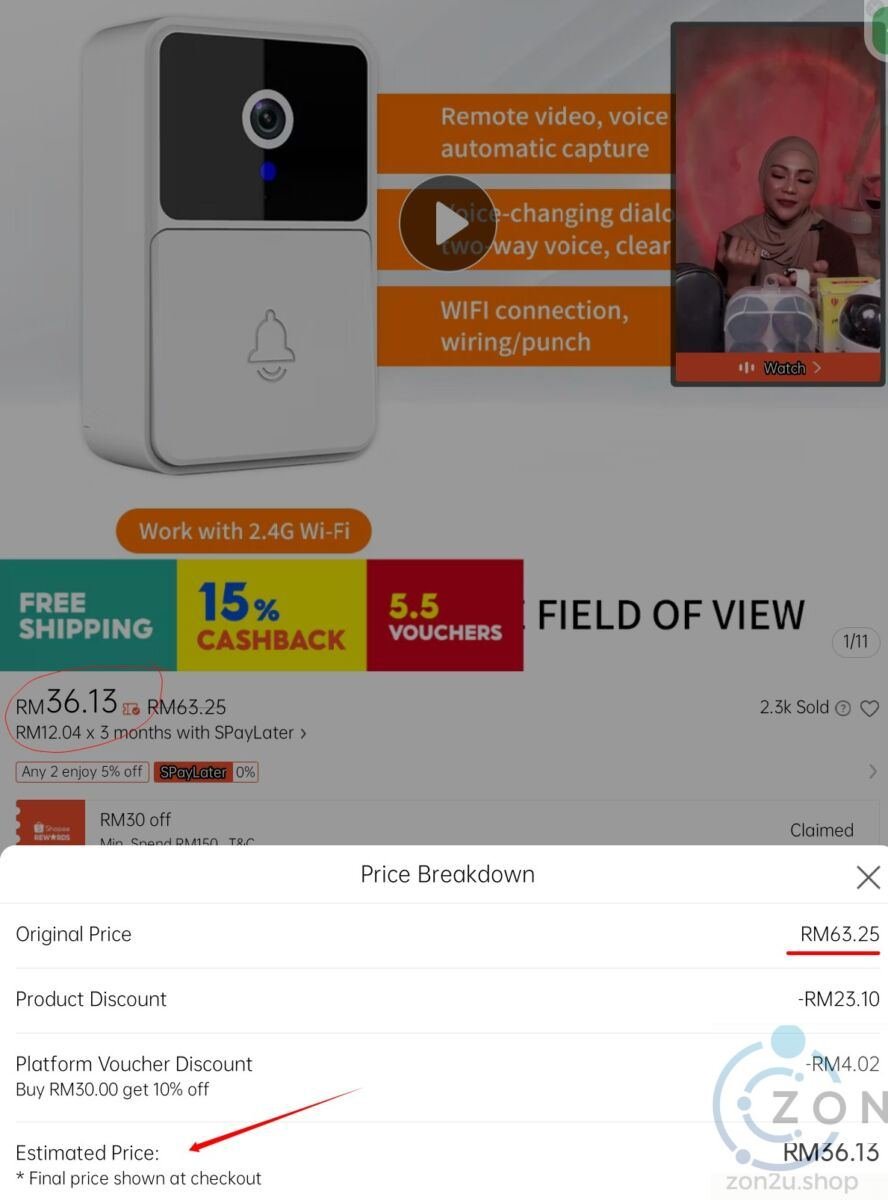Play the product video
This screenshot has height=1200, width=888.
[447, 224]
